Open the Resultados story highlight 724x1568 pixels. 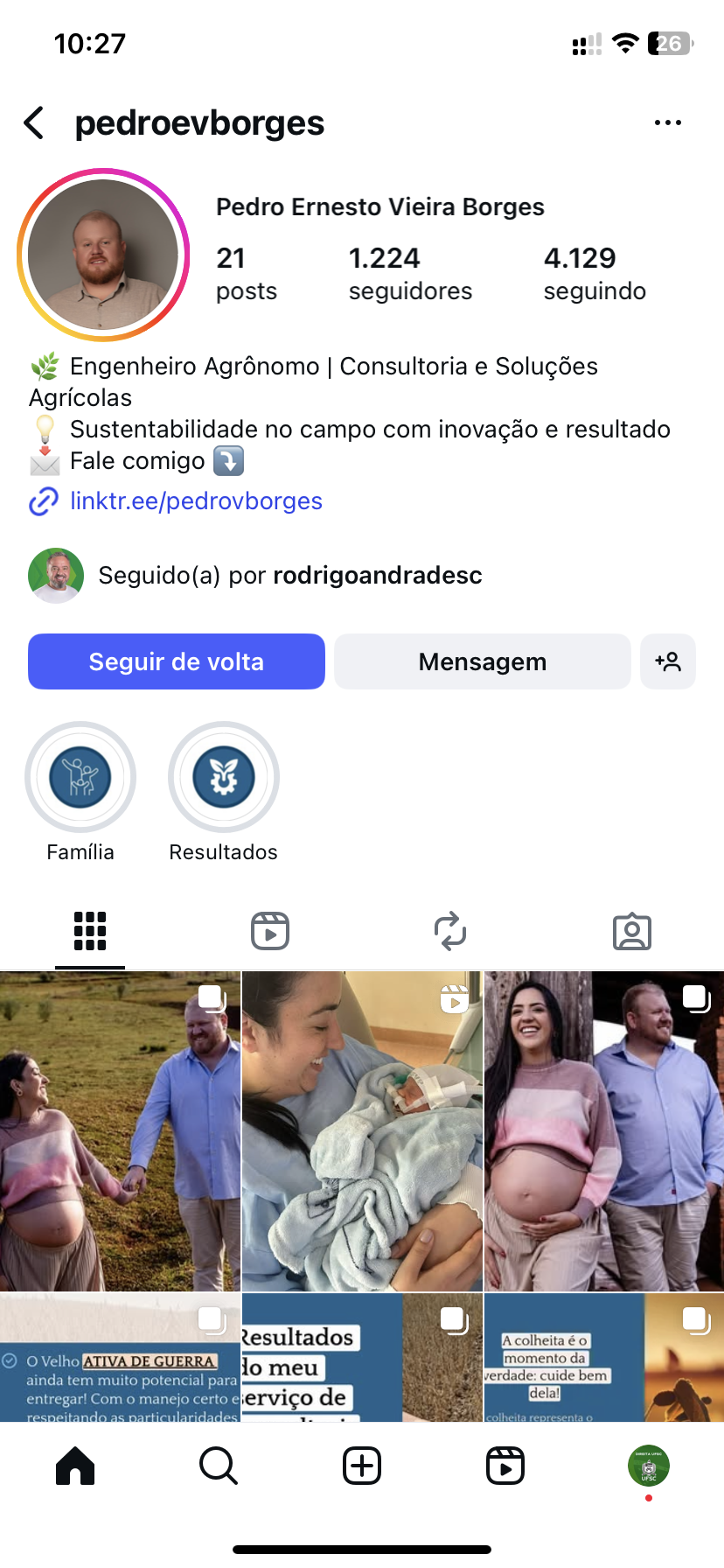pos(224,777)
